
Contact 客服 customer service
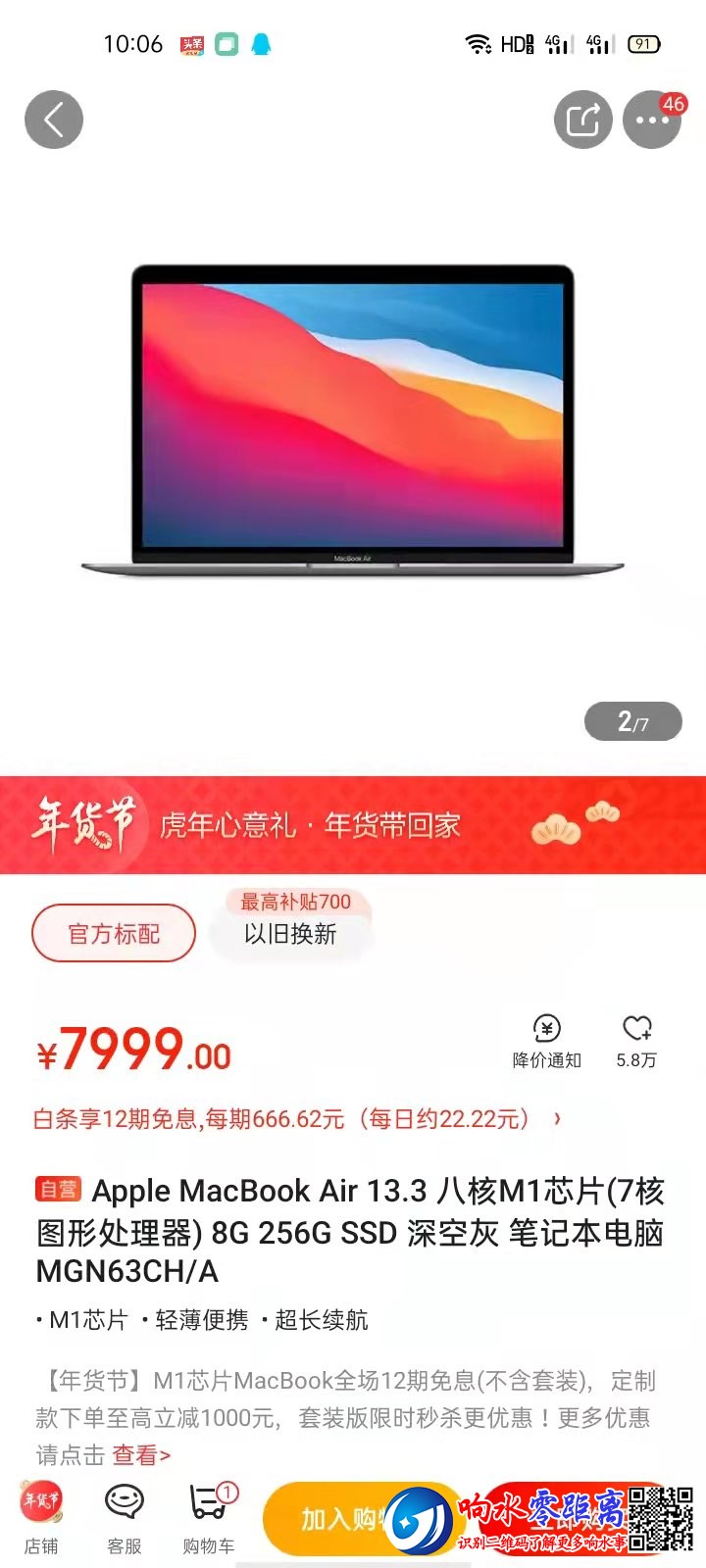[x=125, y=1519]
